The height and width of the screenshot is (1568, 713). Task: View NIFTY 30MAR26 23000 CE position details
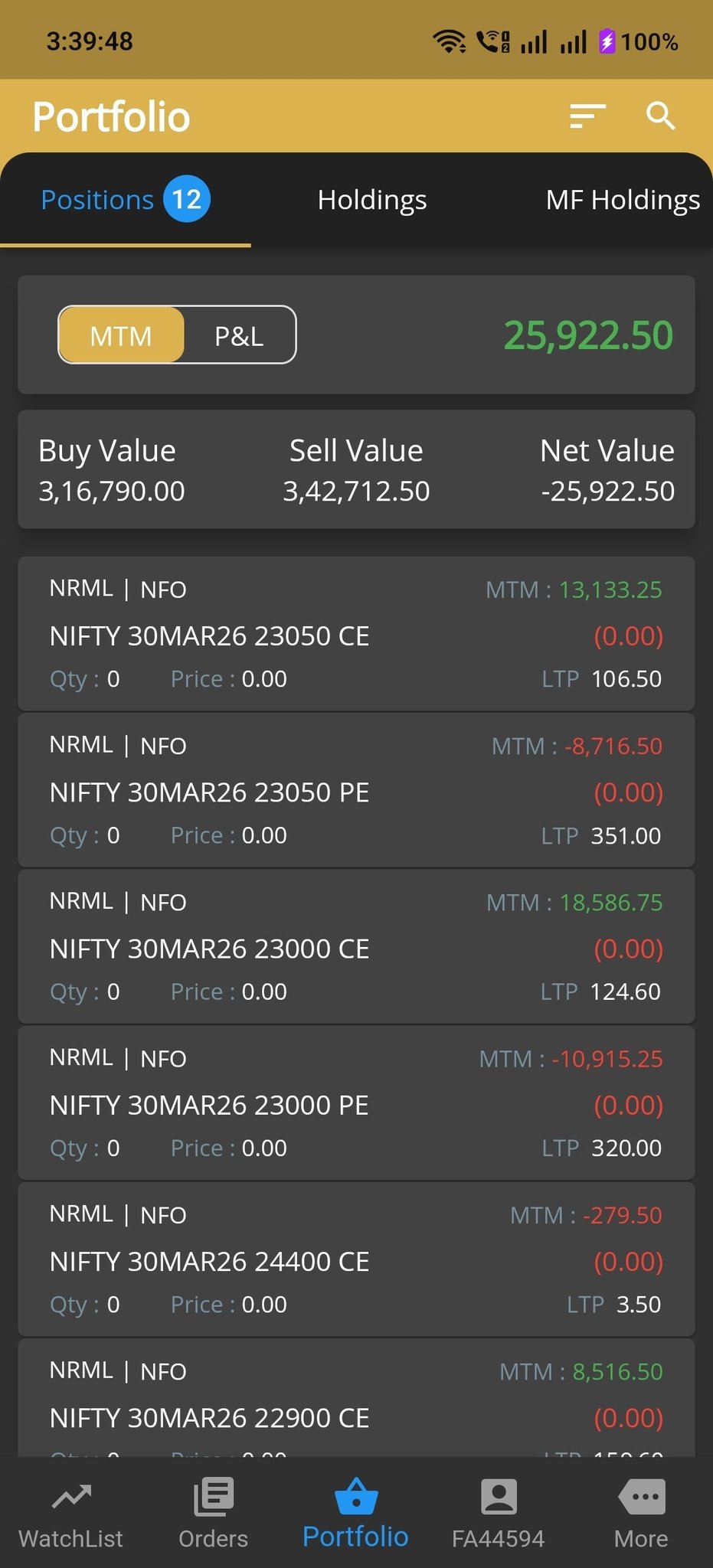click(x=356, y=948)
